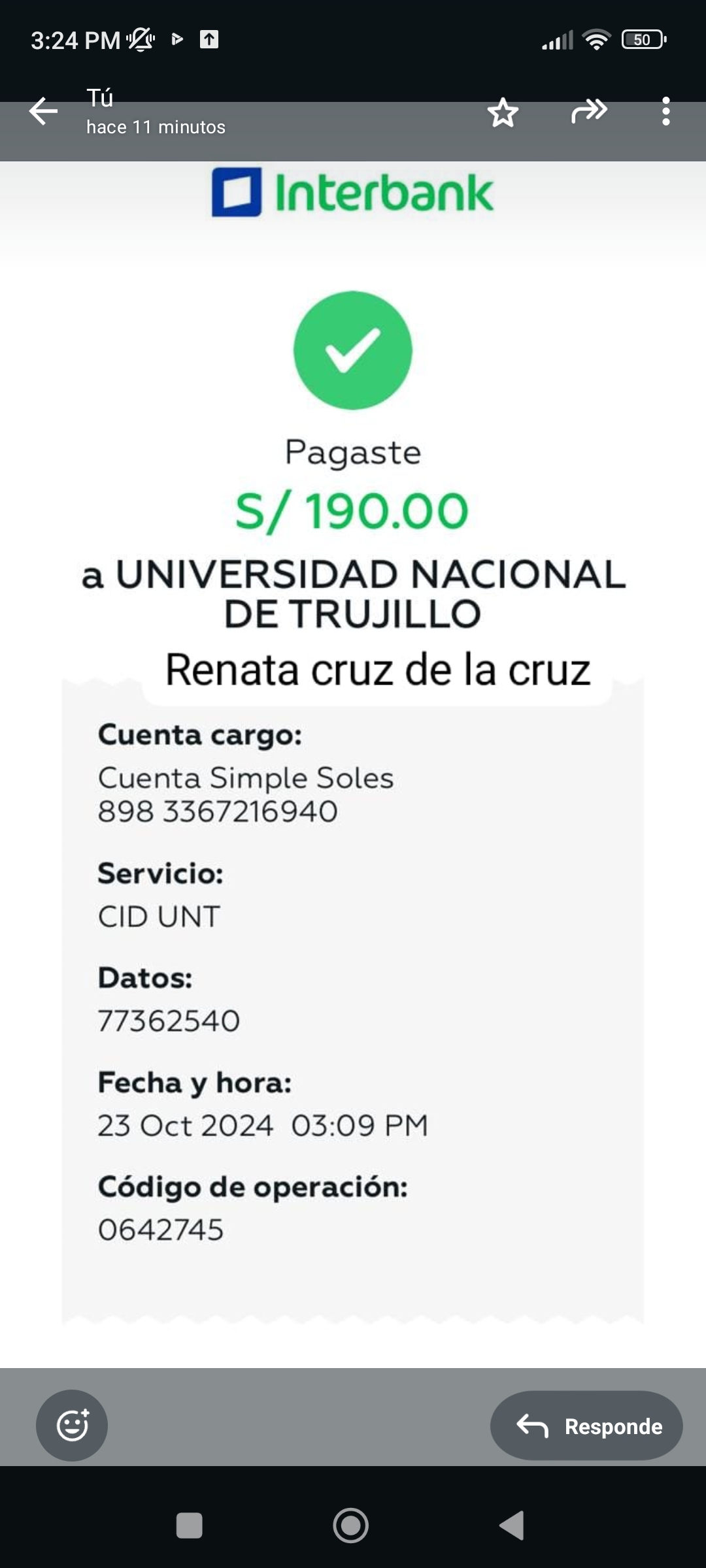The image size is (706, 1568).
Task: Tap the Responde reply button
Action: pos(586,1426)
